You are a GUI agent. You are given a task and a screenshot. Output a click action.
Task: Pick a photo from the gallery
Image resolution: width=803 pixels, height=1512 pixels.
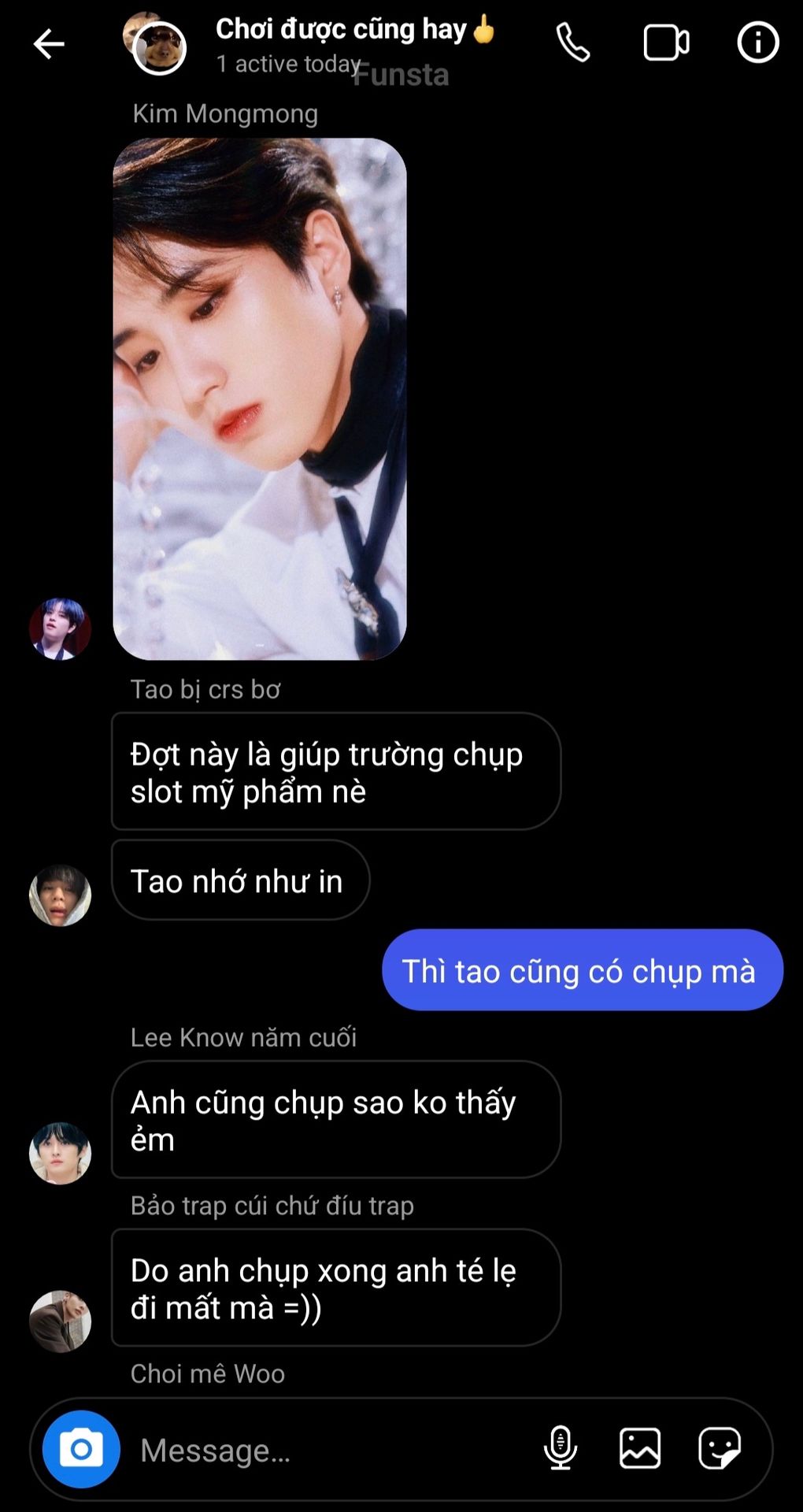(x=640, y=1448)
